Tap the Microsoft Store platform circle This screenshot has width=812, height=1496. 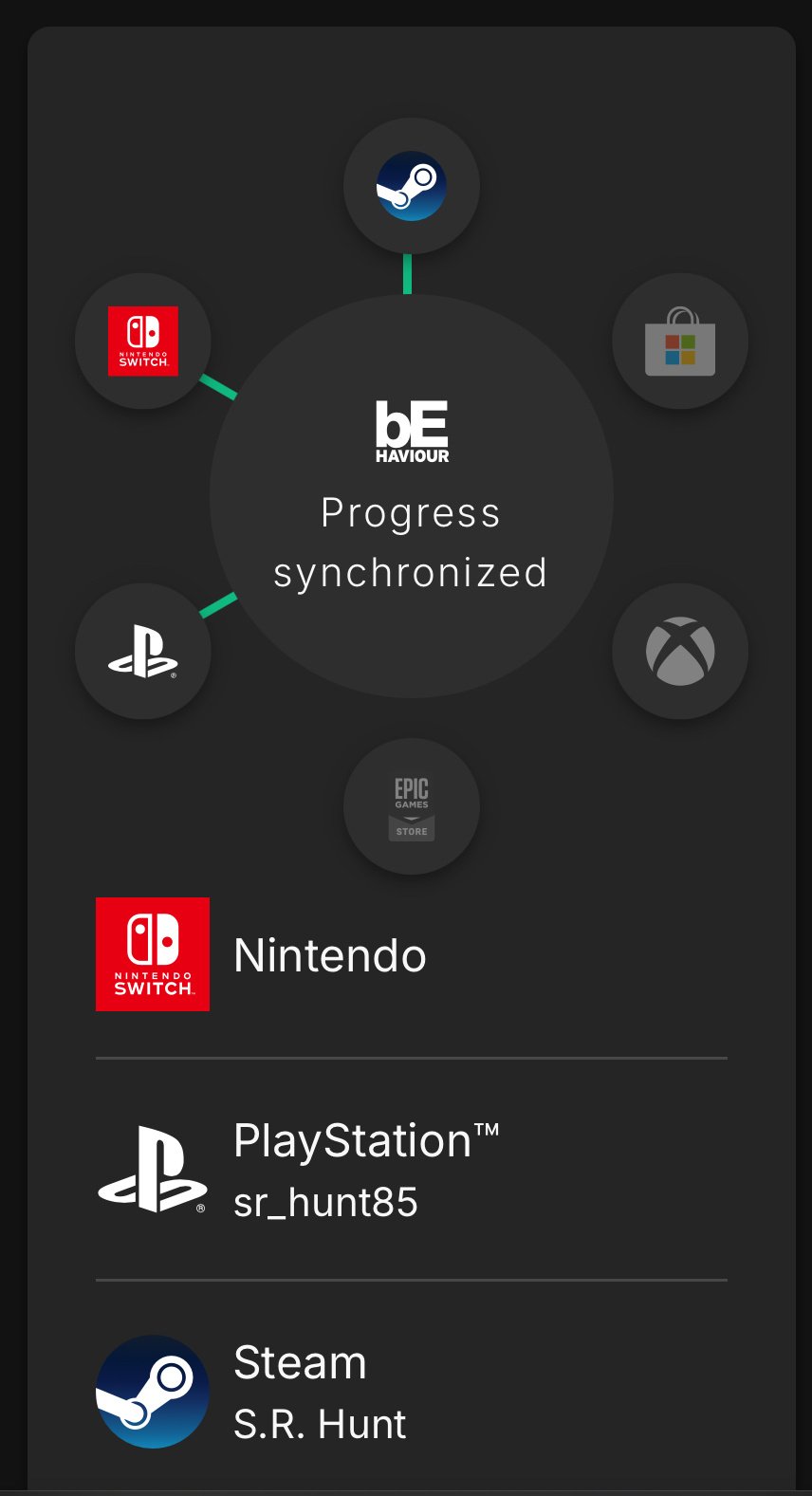[679, 342]
